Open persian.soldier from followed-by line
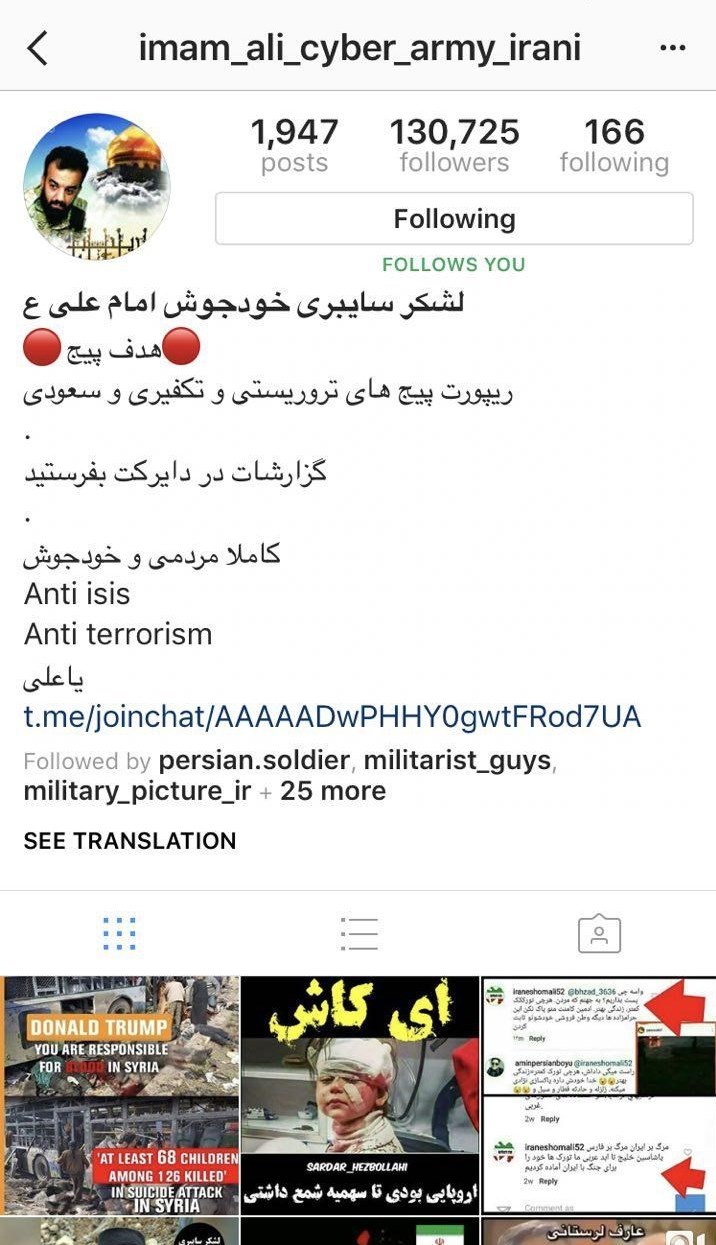716x1245 pixels. point(254,761)
